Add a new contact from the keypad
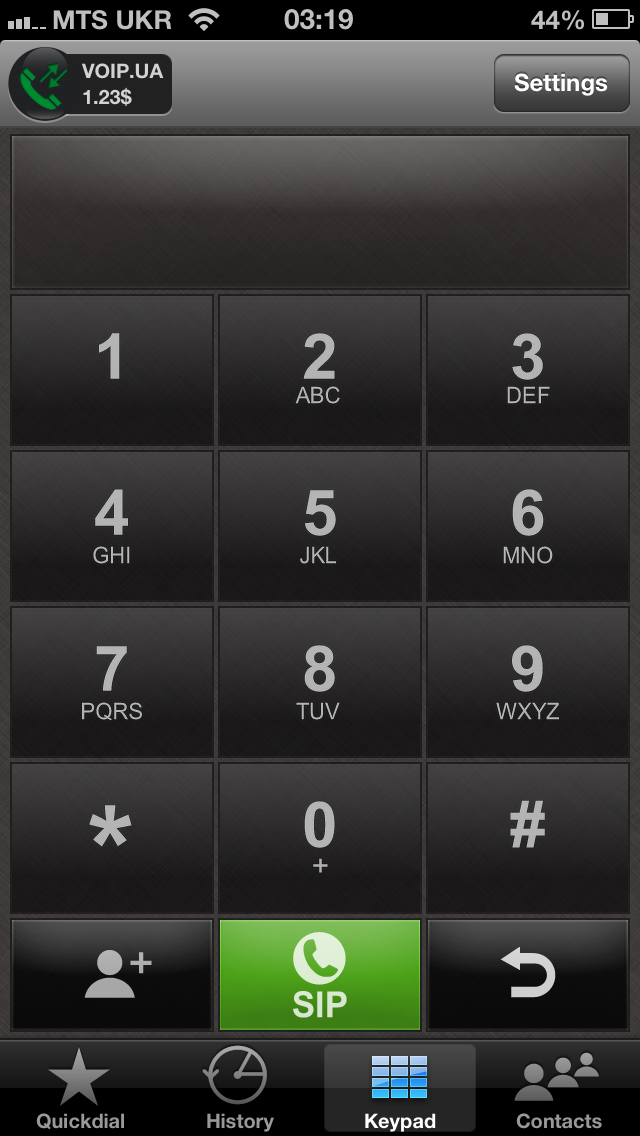640x1136 pixels. click(x=112, y=975)
